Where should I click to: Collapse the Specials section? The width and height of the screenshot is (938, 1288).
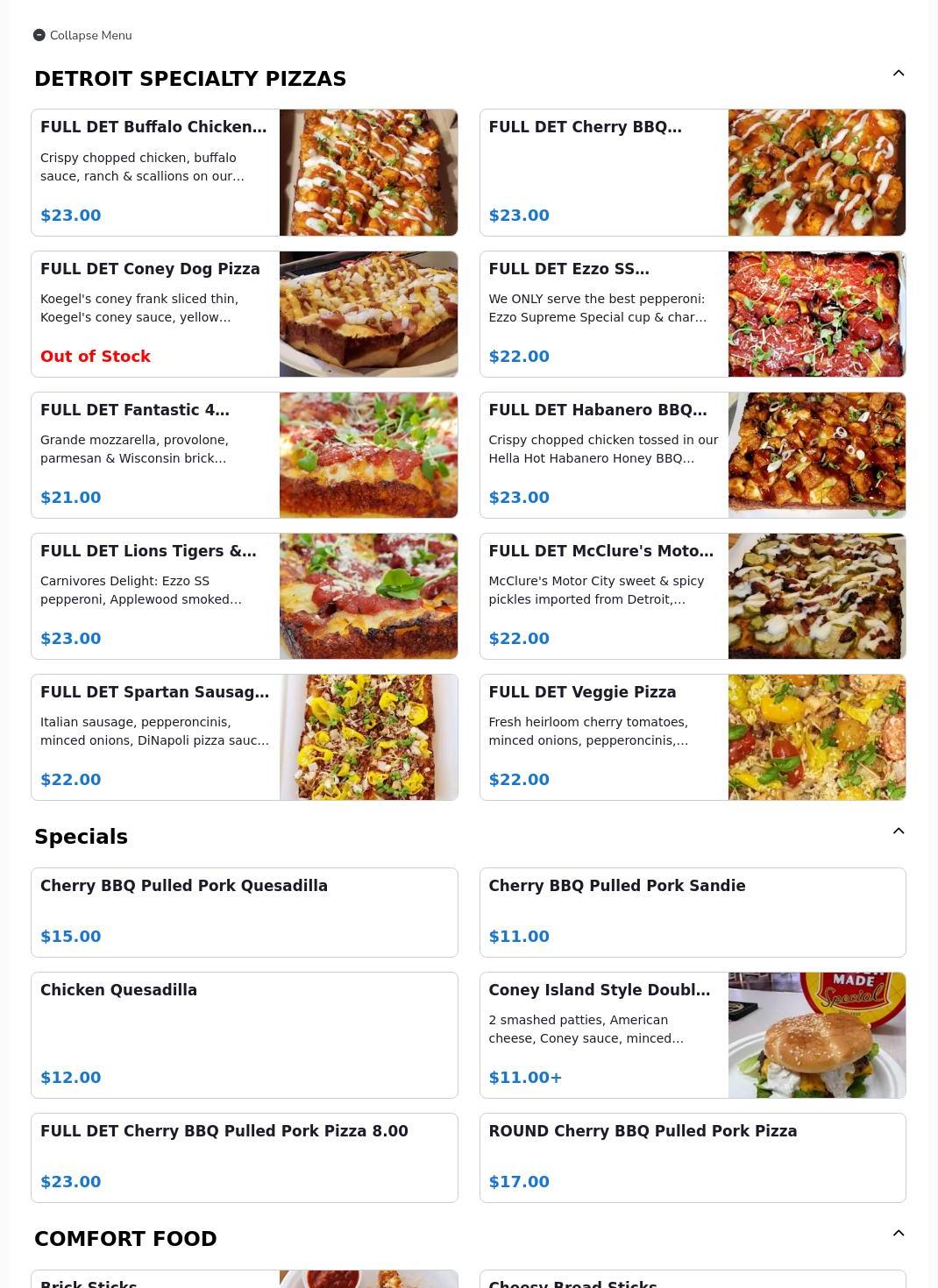pos(898,832)
